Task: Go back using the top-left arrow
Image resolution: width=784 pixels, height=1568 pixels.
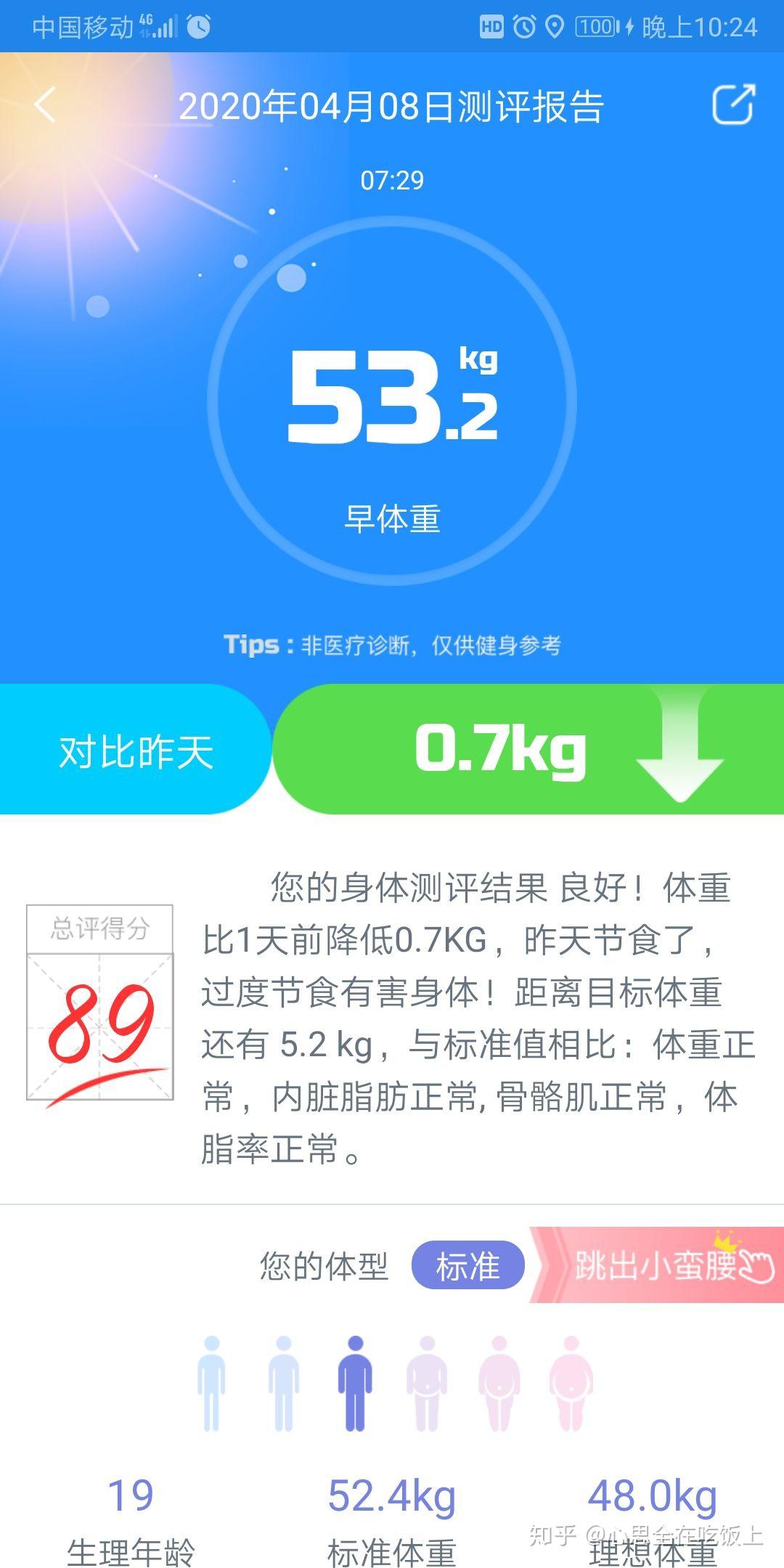Action: (45, 105)
